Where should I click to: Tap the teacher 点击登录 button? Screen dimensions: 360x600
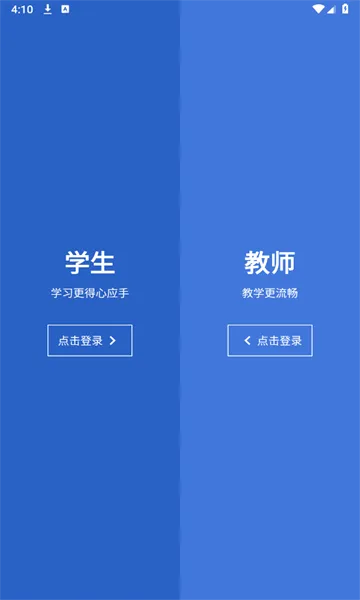pyautogui.click(x=270, y=341)
